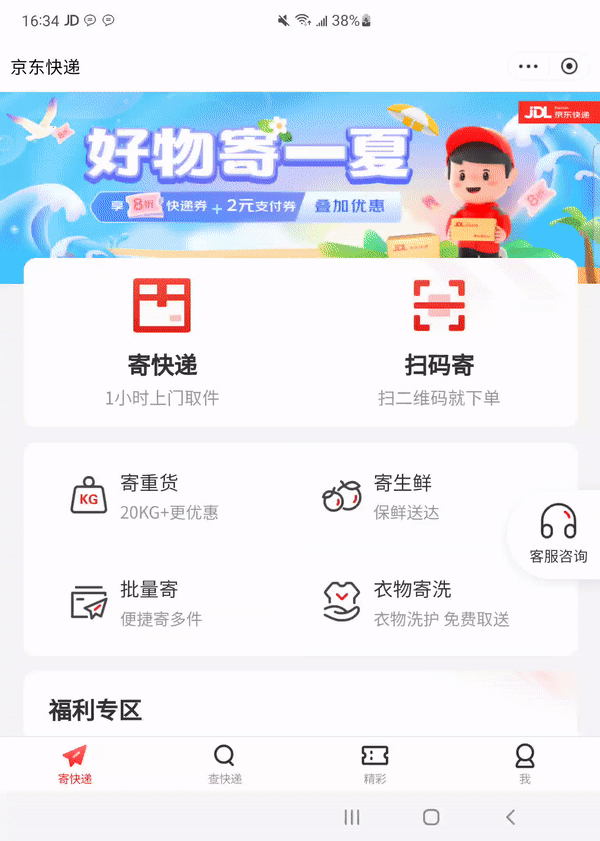
Task: Open the 好物寄一夏 promotion banner
Action: pos(300,175)
